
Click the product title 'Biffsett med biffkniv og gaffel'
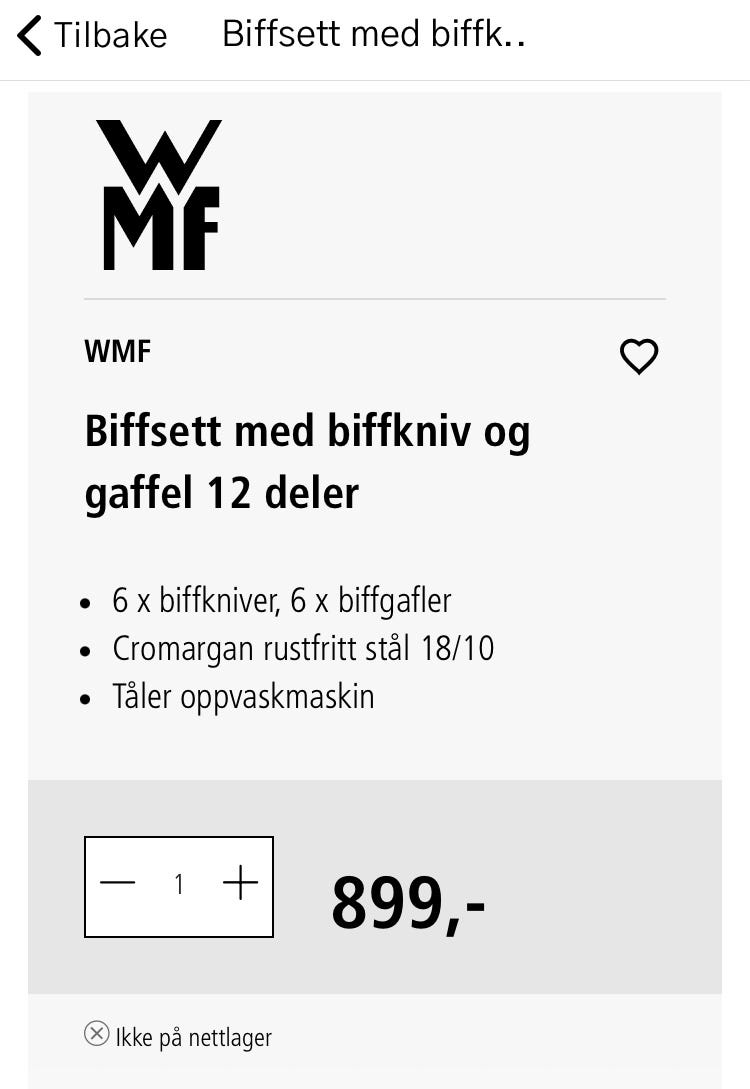click(306, 461)
